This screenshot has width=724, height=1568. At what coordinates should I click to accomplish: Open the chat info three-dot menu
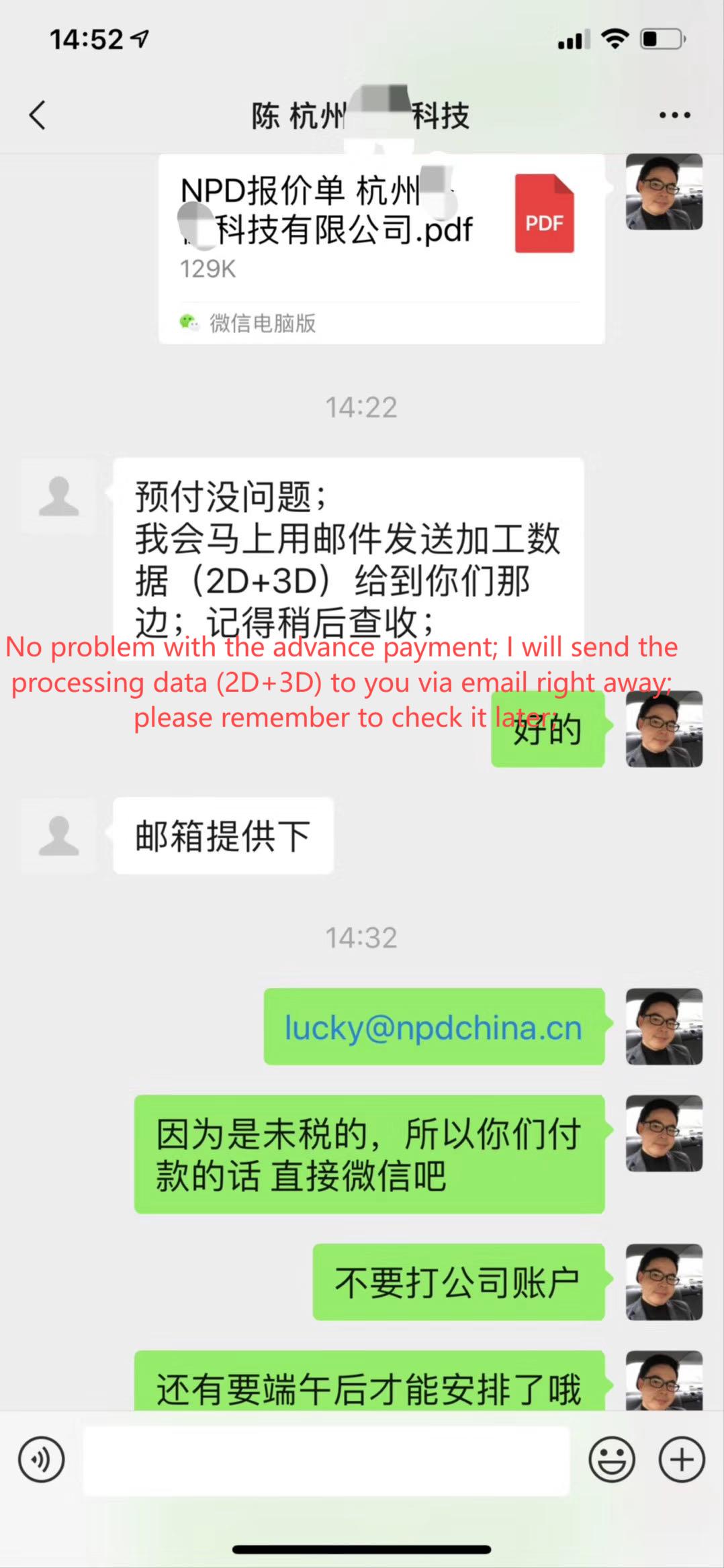tap(674, 115)
